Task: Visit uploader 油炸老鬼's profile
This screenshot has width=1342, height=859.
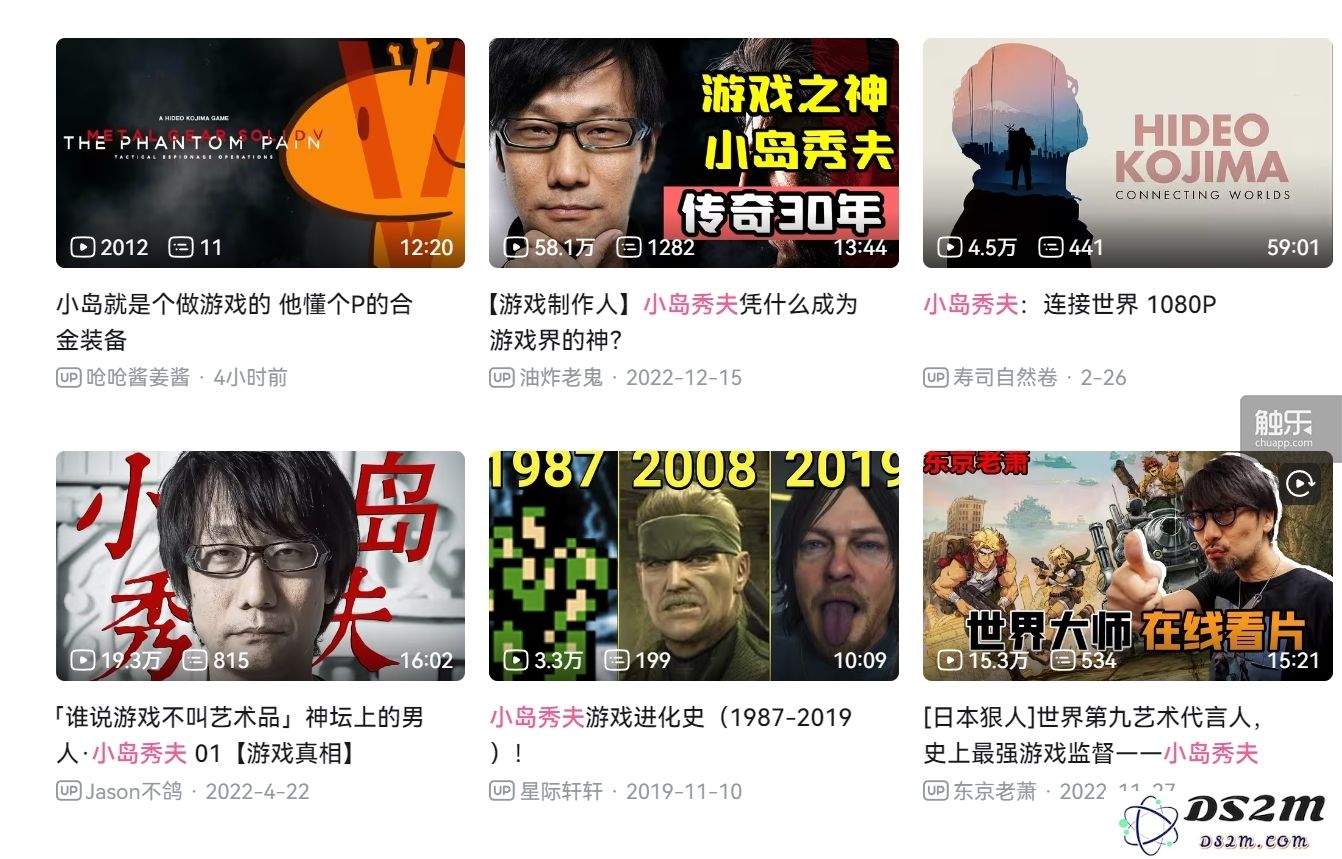Action: tap(560, 377)
